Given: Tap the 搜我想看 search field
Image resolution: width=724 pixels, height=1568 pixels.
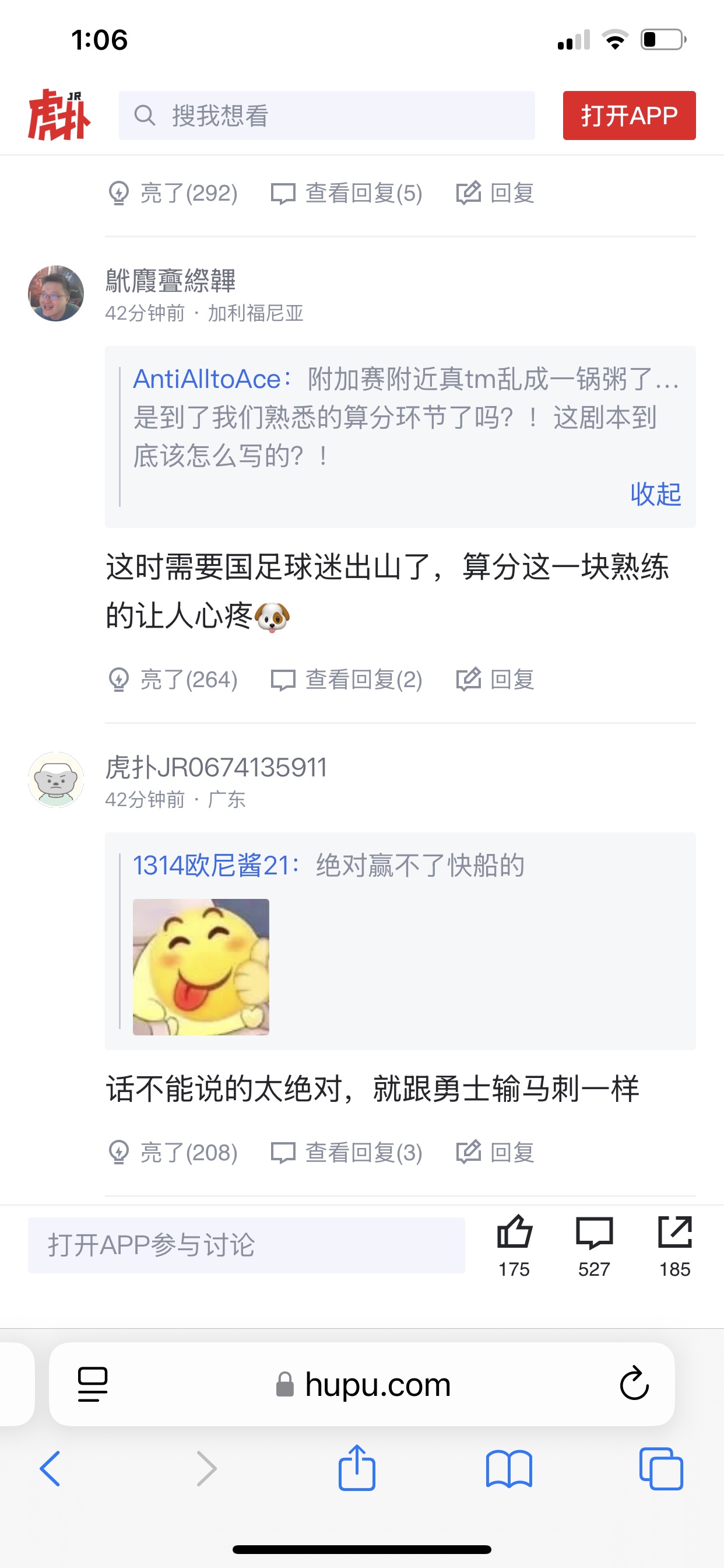Looking at the screenshot, I should [x=326, y=115].
